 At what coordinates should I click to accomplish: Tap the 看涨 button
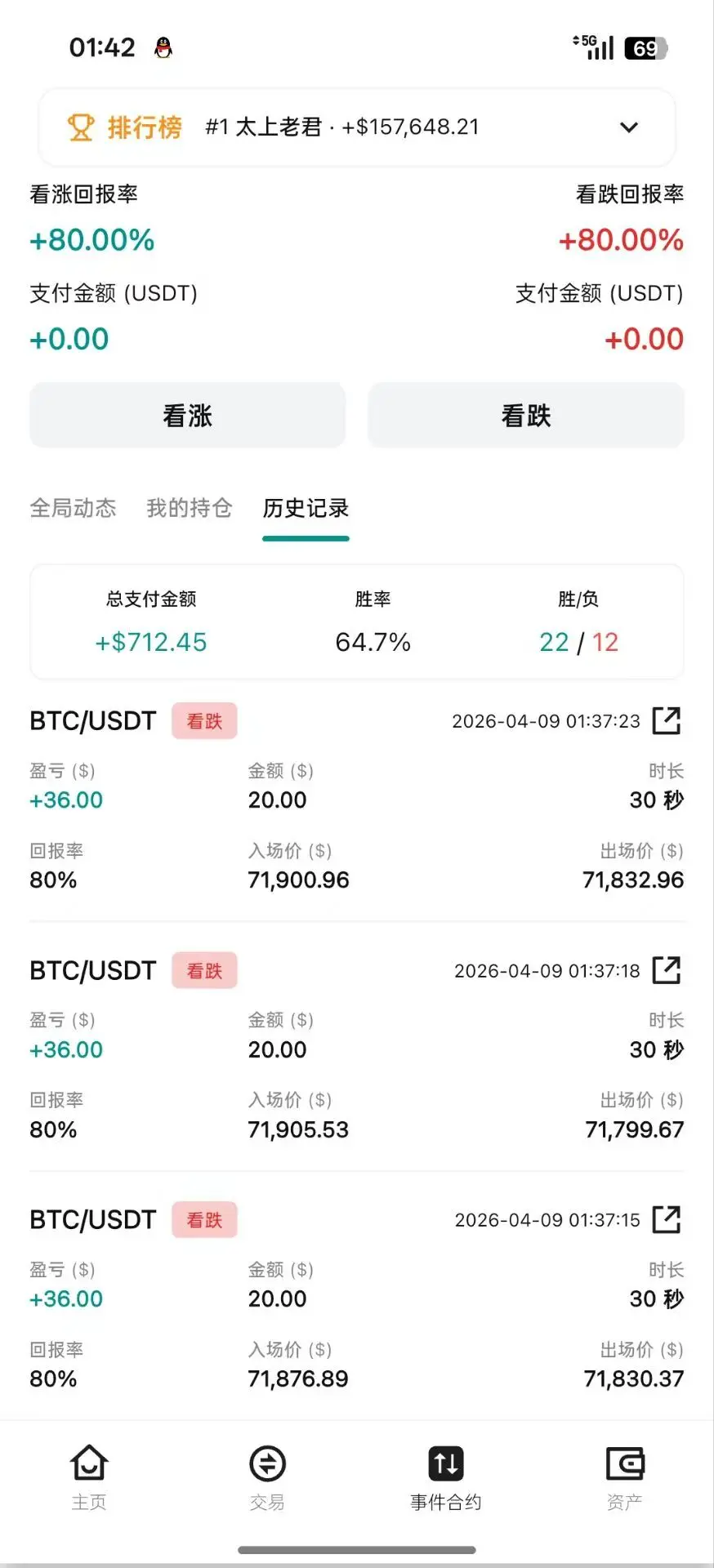[188, 416]
